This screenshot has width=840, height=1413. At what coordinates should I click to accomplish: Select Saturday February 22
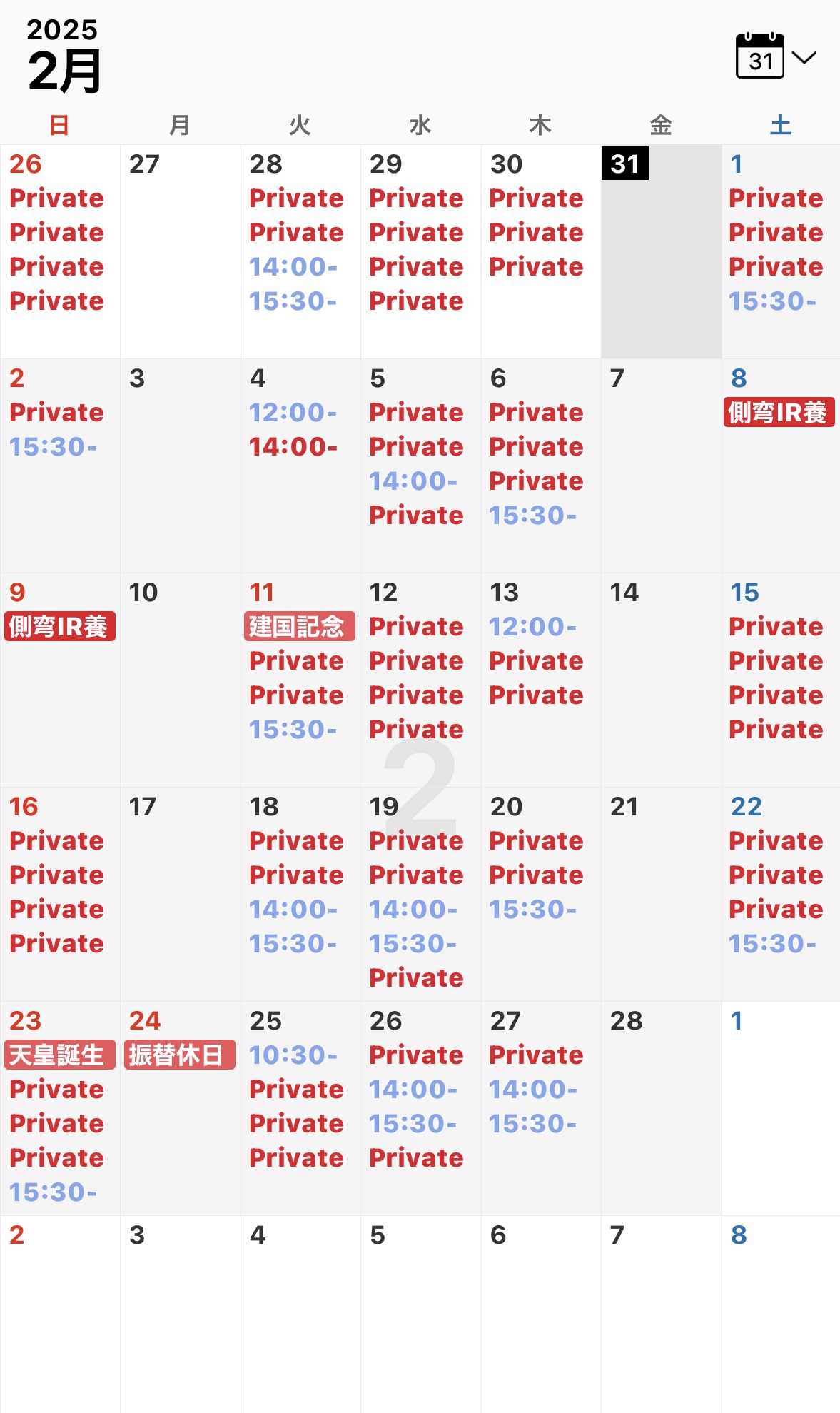click(781, 894)
